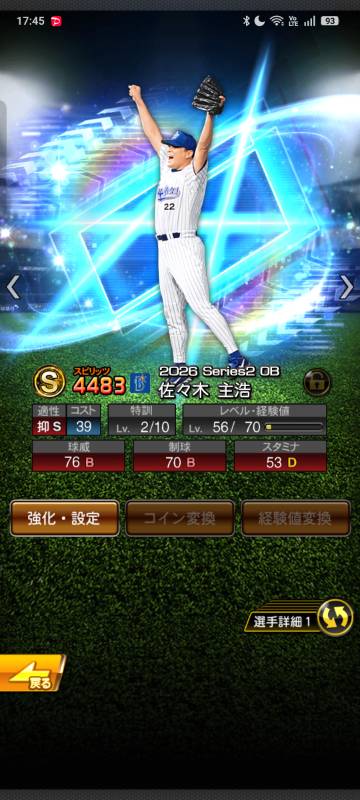Return with the 戻る button

pyautogui.click(x=32, y=673)
